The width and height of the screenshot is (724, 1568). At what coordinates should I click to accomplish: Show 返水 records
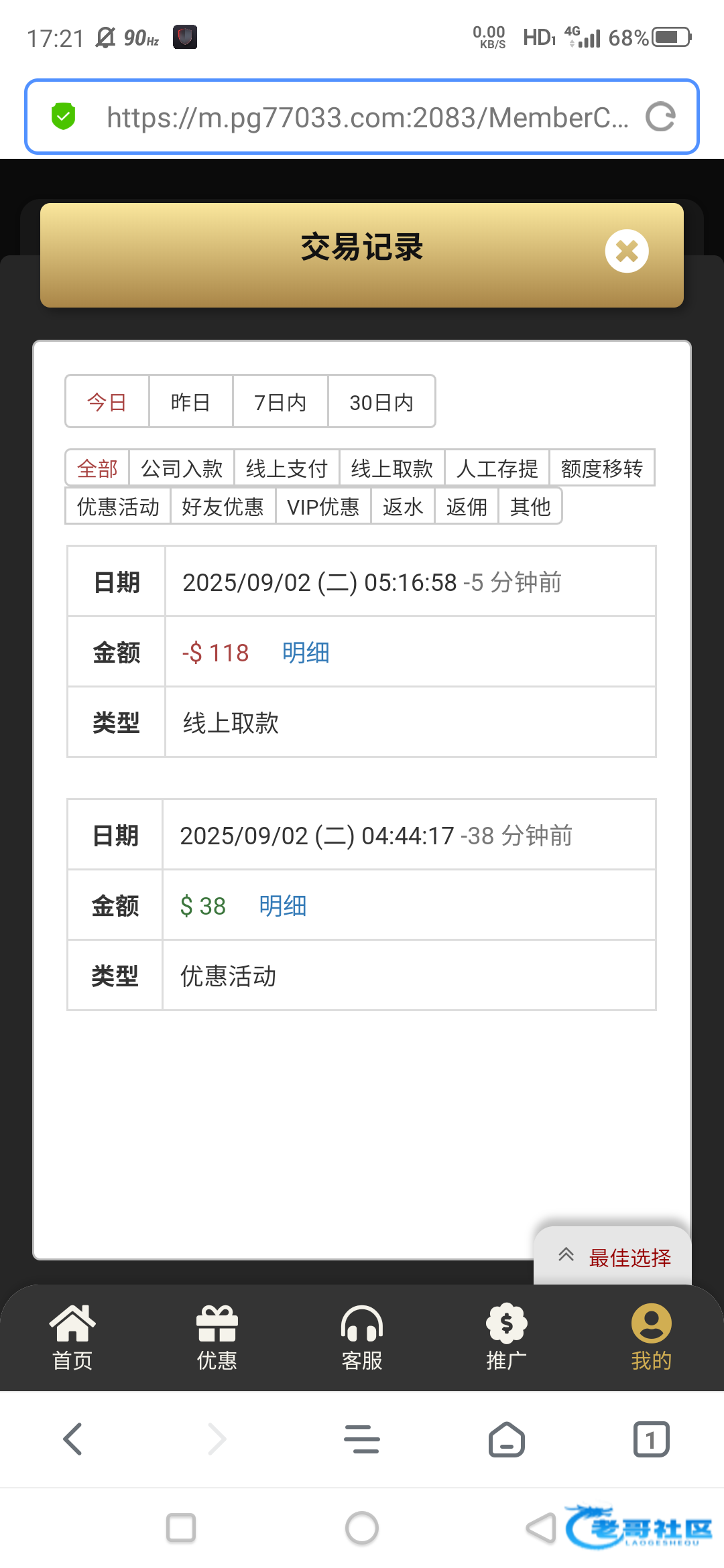point(403,506)
